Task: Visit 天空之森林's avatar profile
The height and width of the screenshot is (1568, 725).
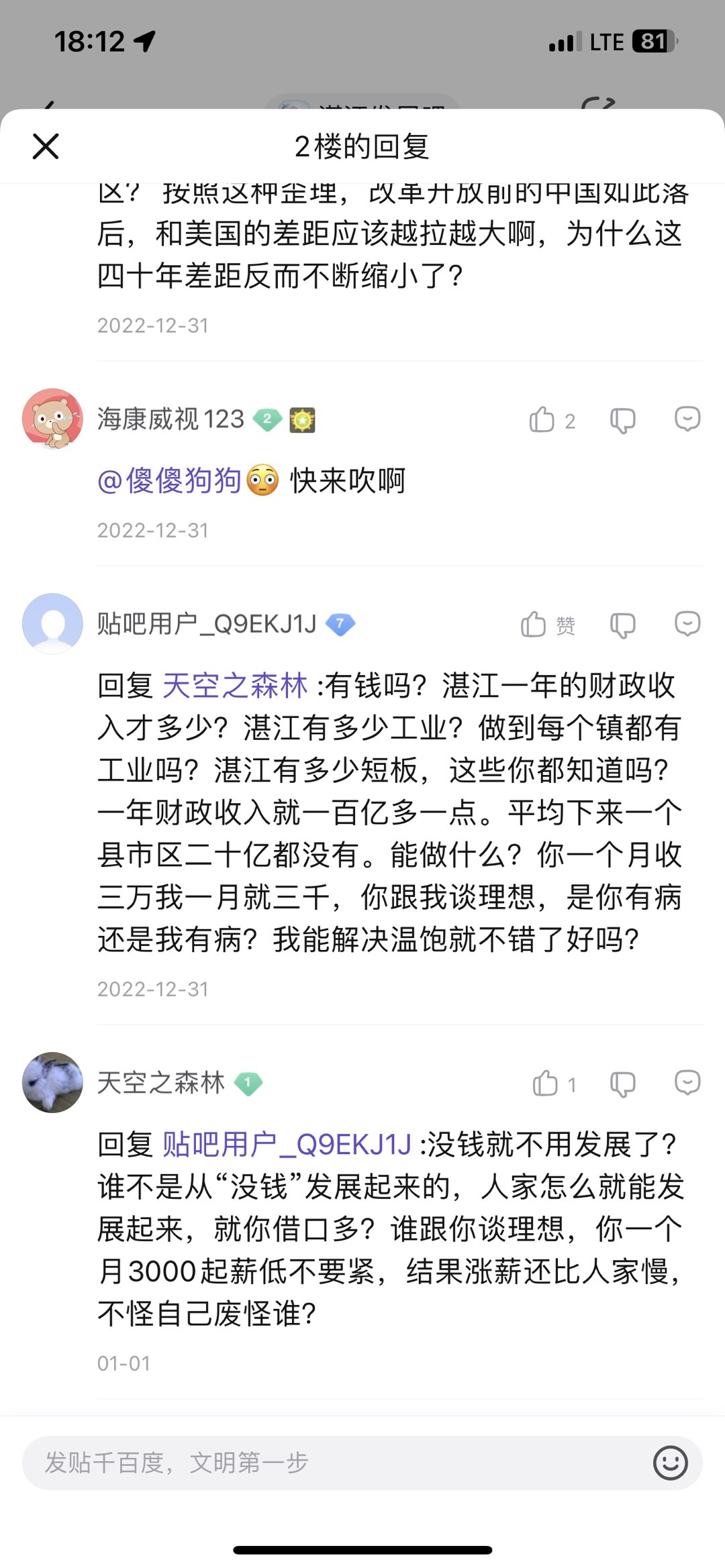Action: coord(52,1082)
